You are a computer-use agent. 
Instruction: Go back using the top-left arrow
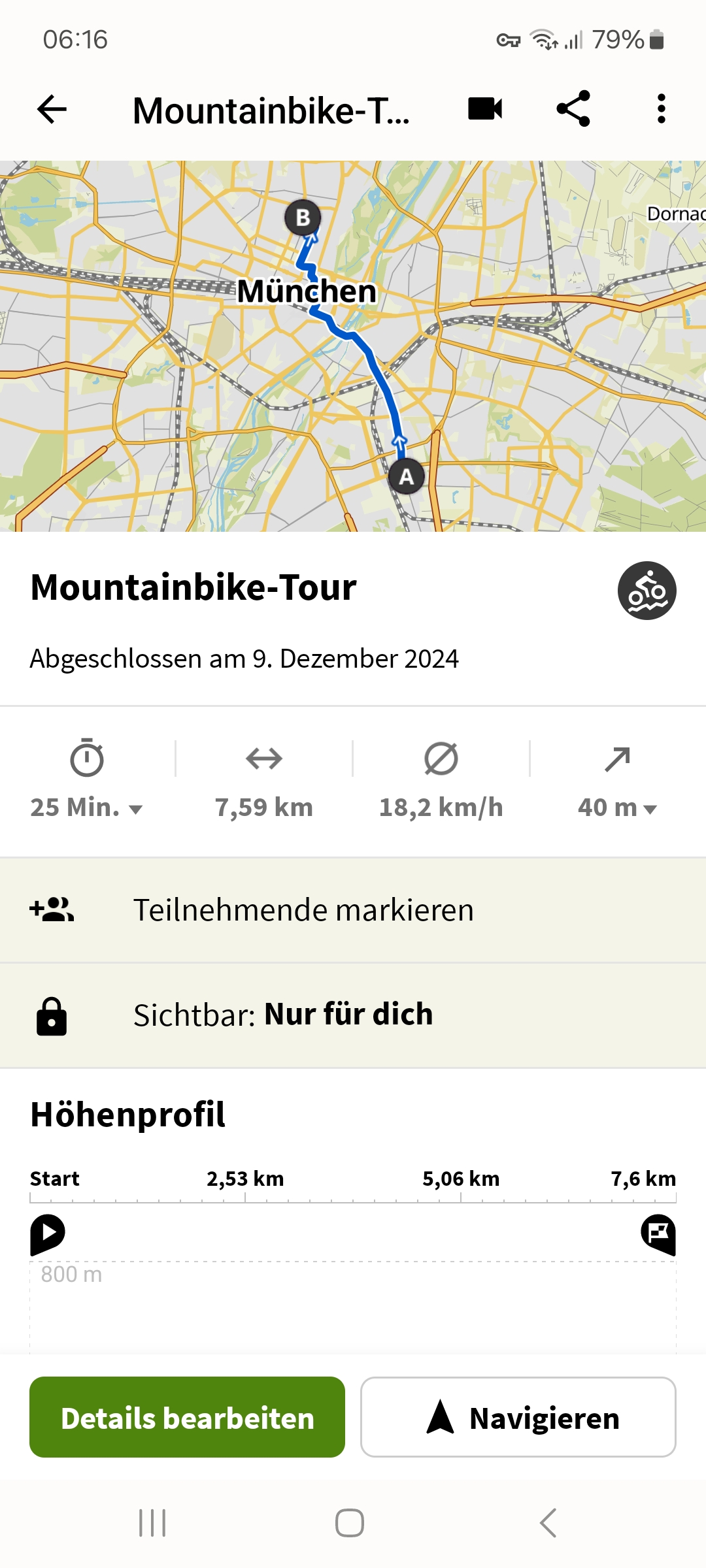click(x=52, y=109)
